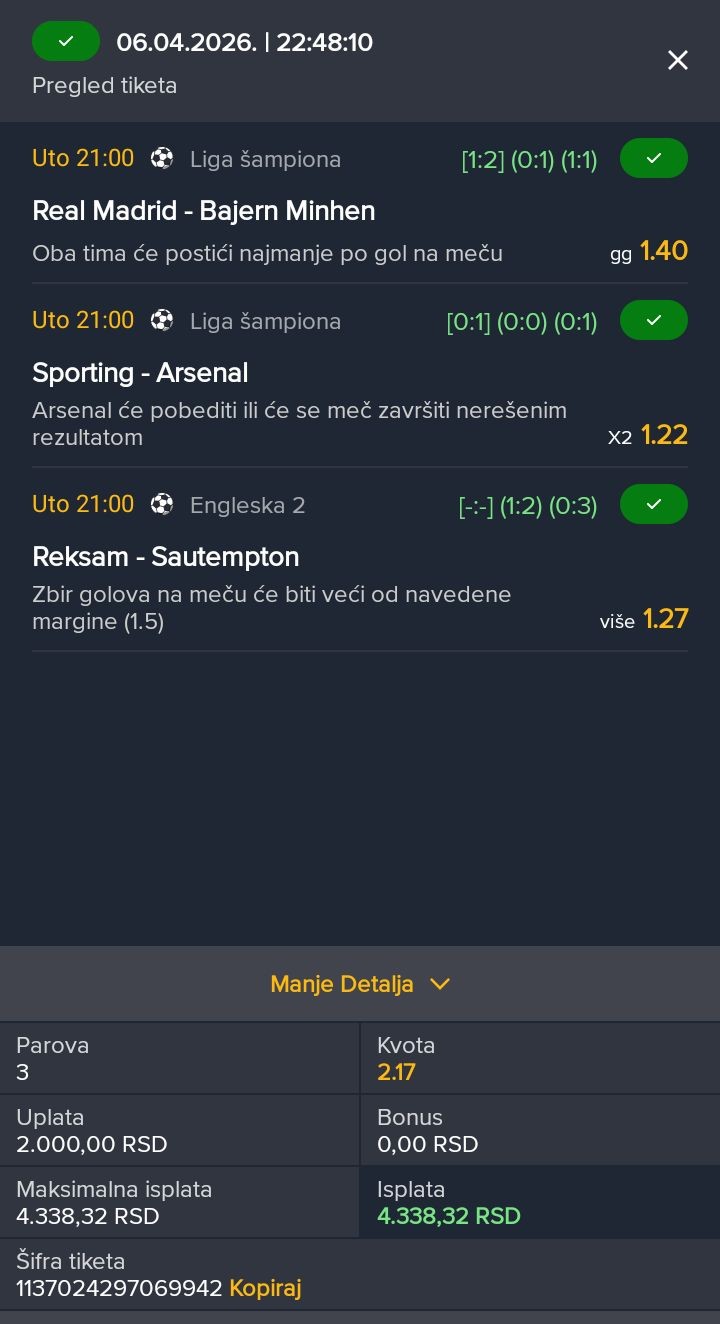Screen dimensions: 720x1324
Task: Open Reksam - Sautempton match
Action: tap(166, 557)
